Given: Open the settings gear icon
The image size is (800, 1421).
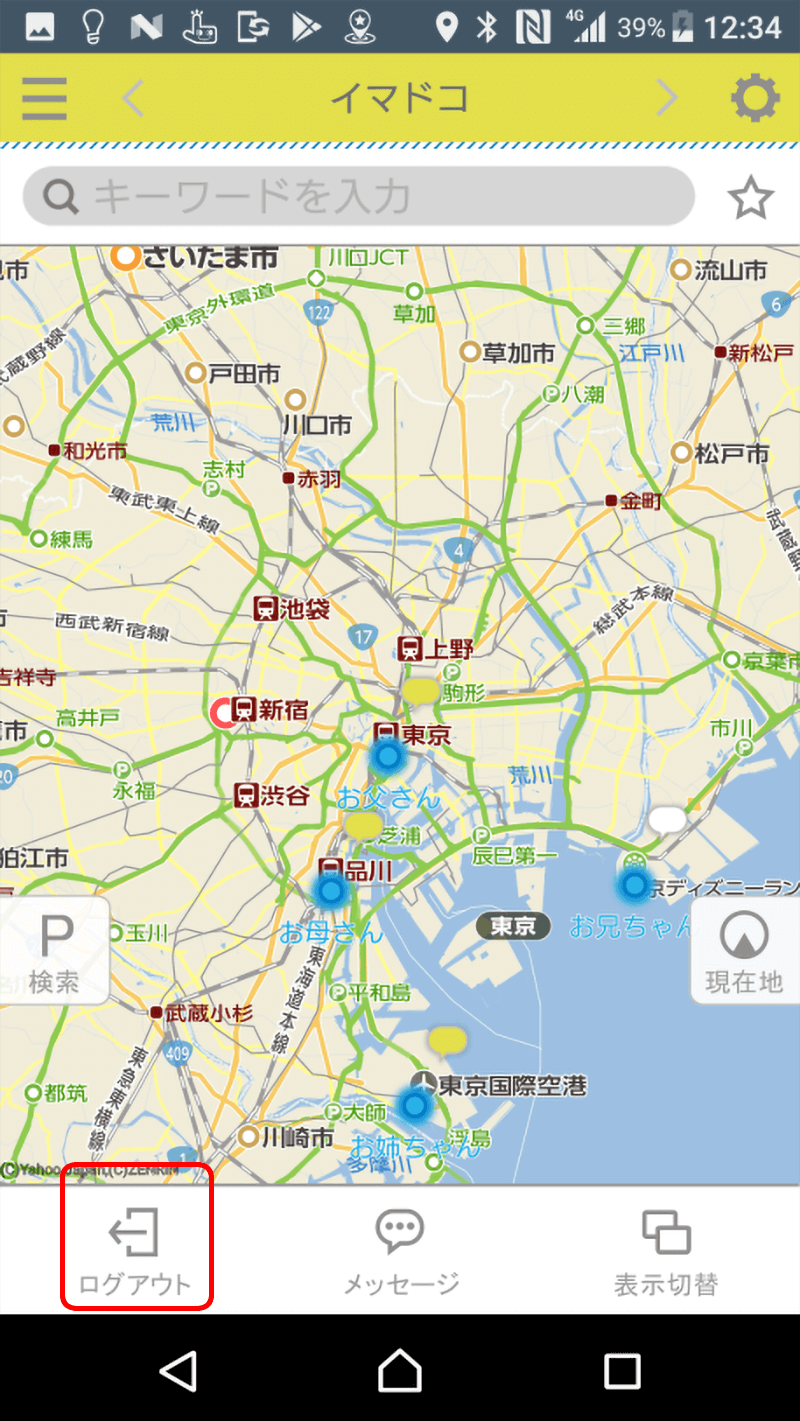Looking at the screenshot, I should [x=754, y=98].
